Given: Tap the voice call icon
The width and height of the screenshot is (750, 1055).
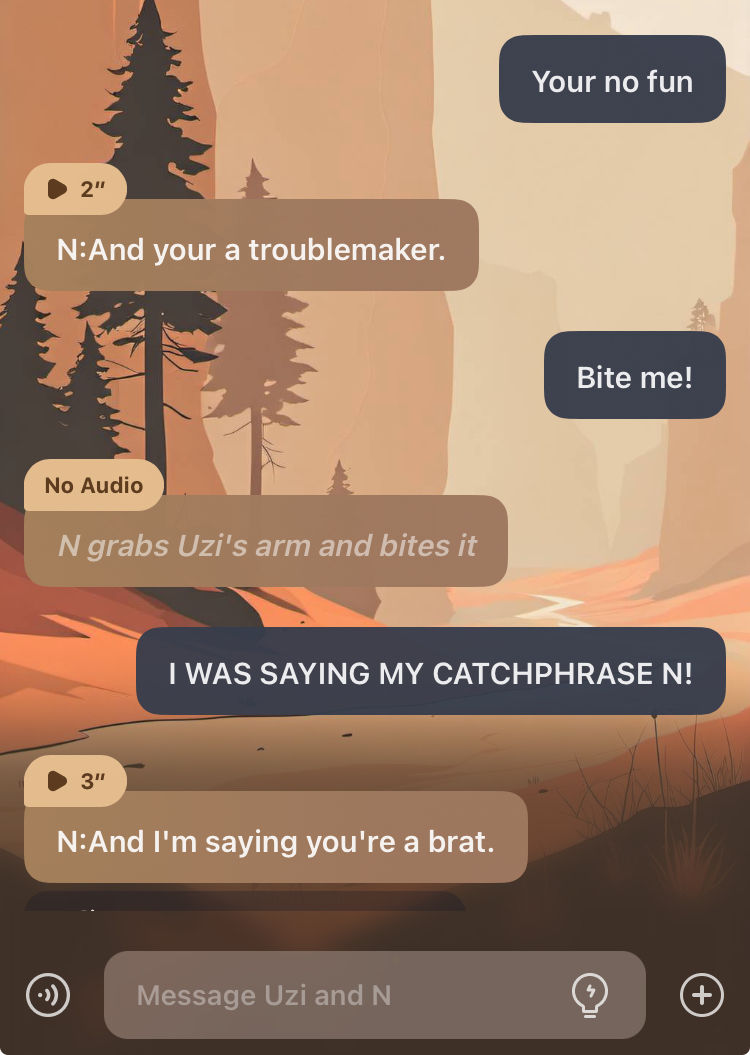Looking at the screenshot, I should coord(48,995).
